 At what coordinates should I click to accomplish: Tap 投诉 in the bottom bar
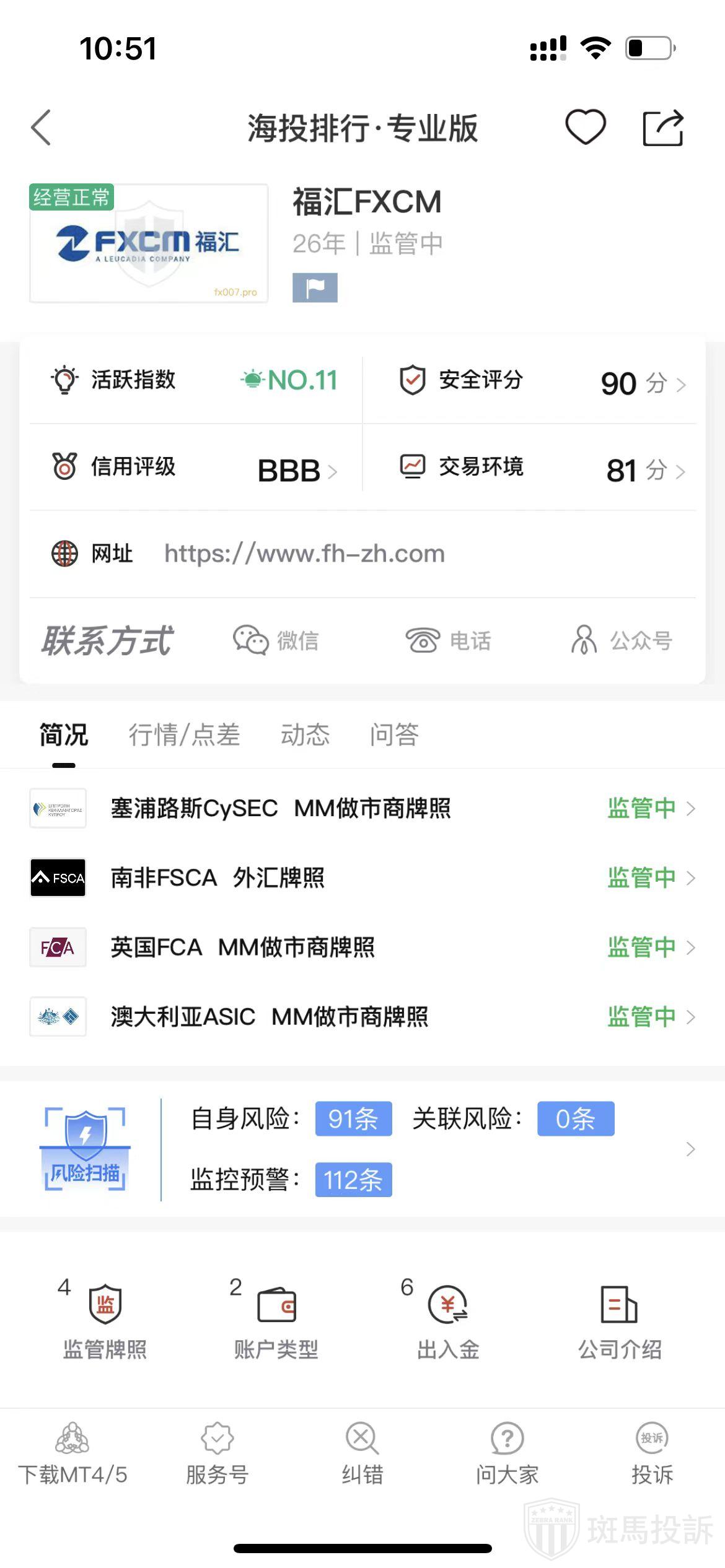(652, 1453)
